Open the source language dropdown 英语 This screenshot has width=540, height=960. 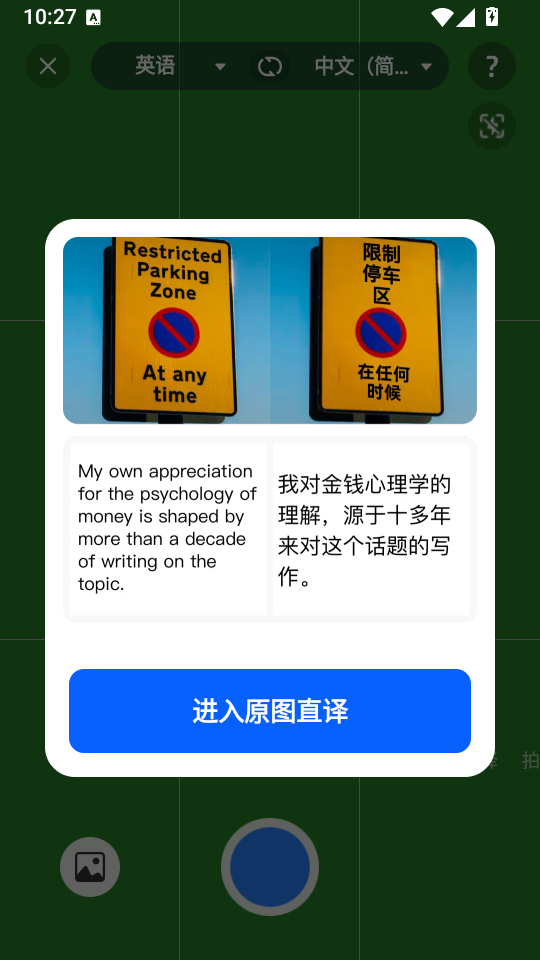click(x=179, y=66)
